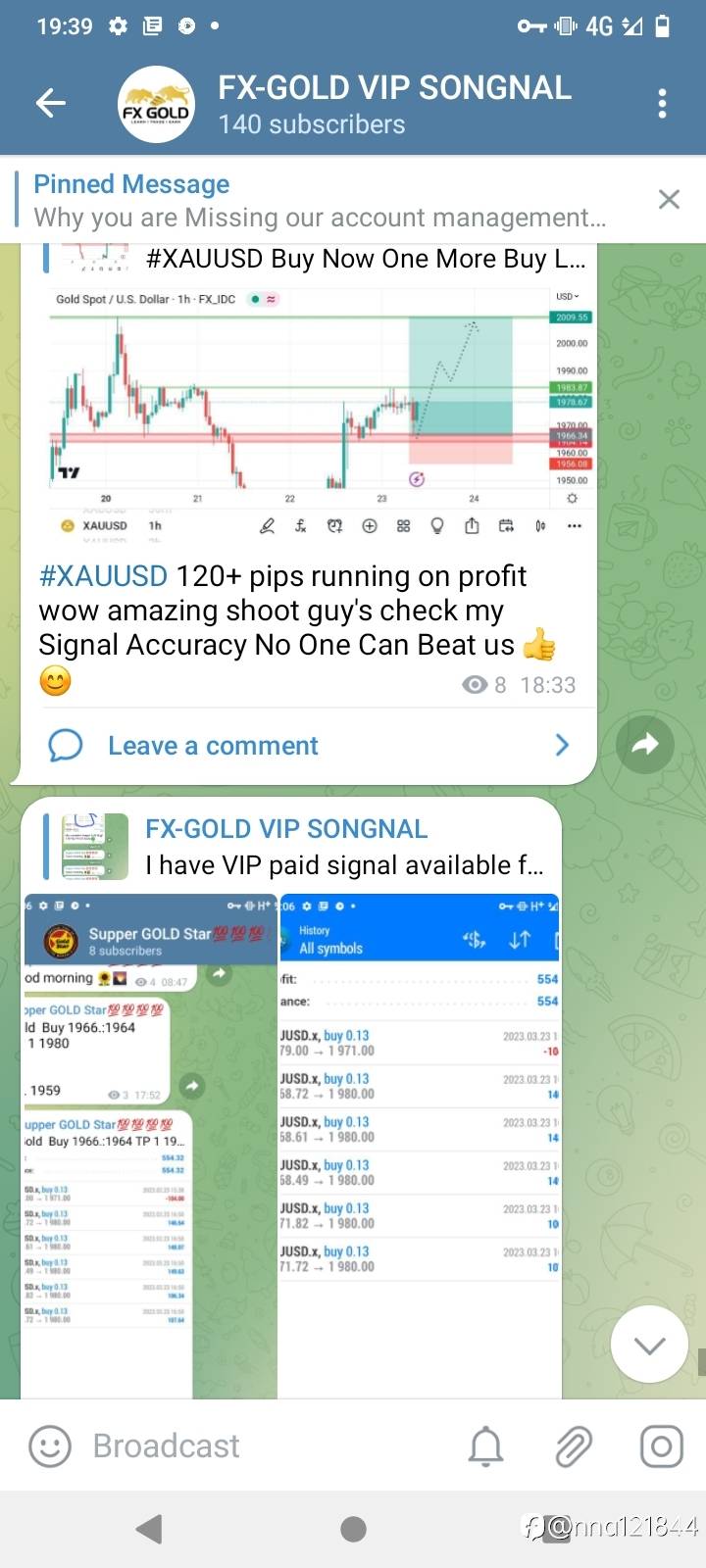706x1568 pixels.
Task: Go to the home screen
Action: [353, 1529]
